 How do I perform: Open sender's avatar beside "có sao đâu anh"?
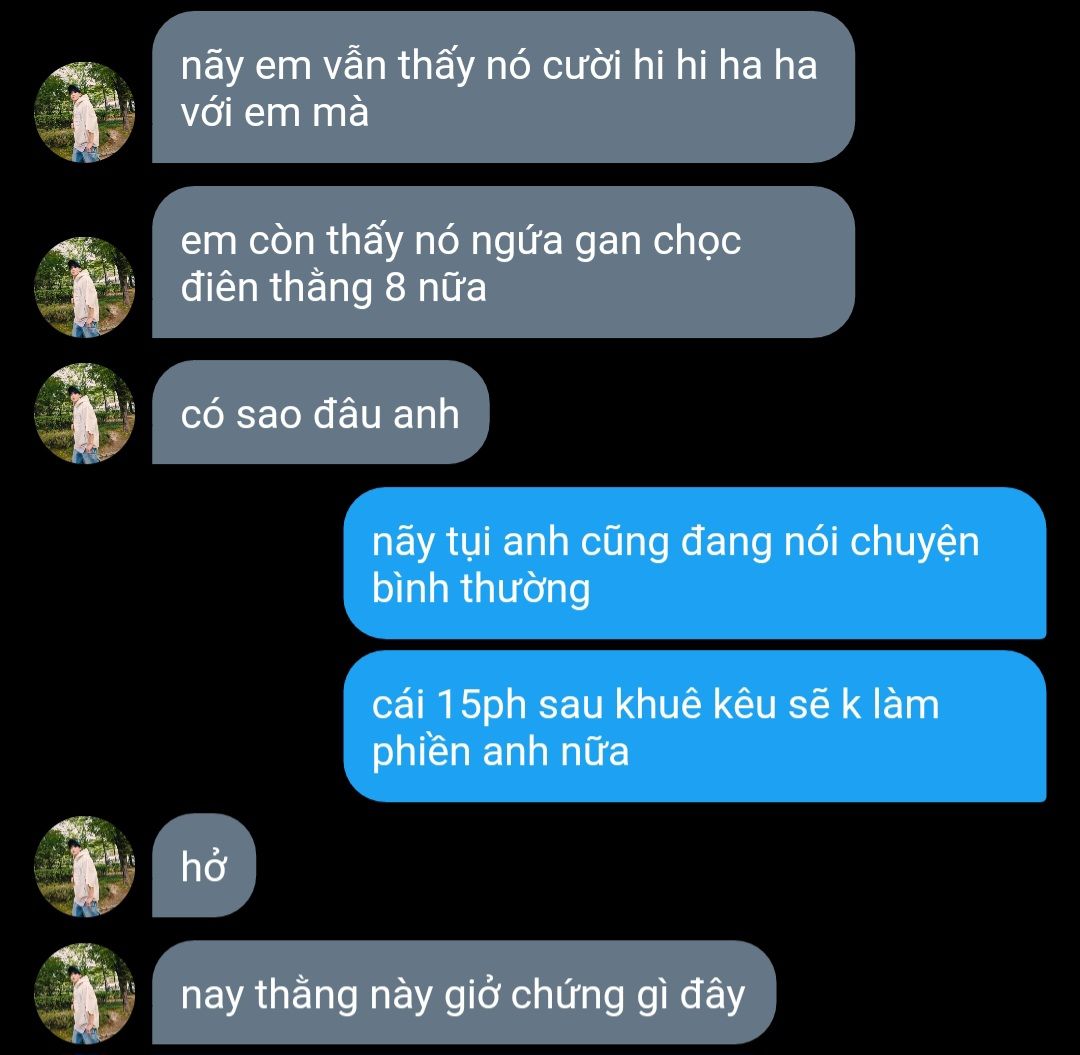(x=84, y=413)
